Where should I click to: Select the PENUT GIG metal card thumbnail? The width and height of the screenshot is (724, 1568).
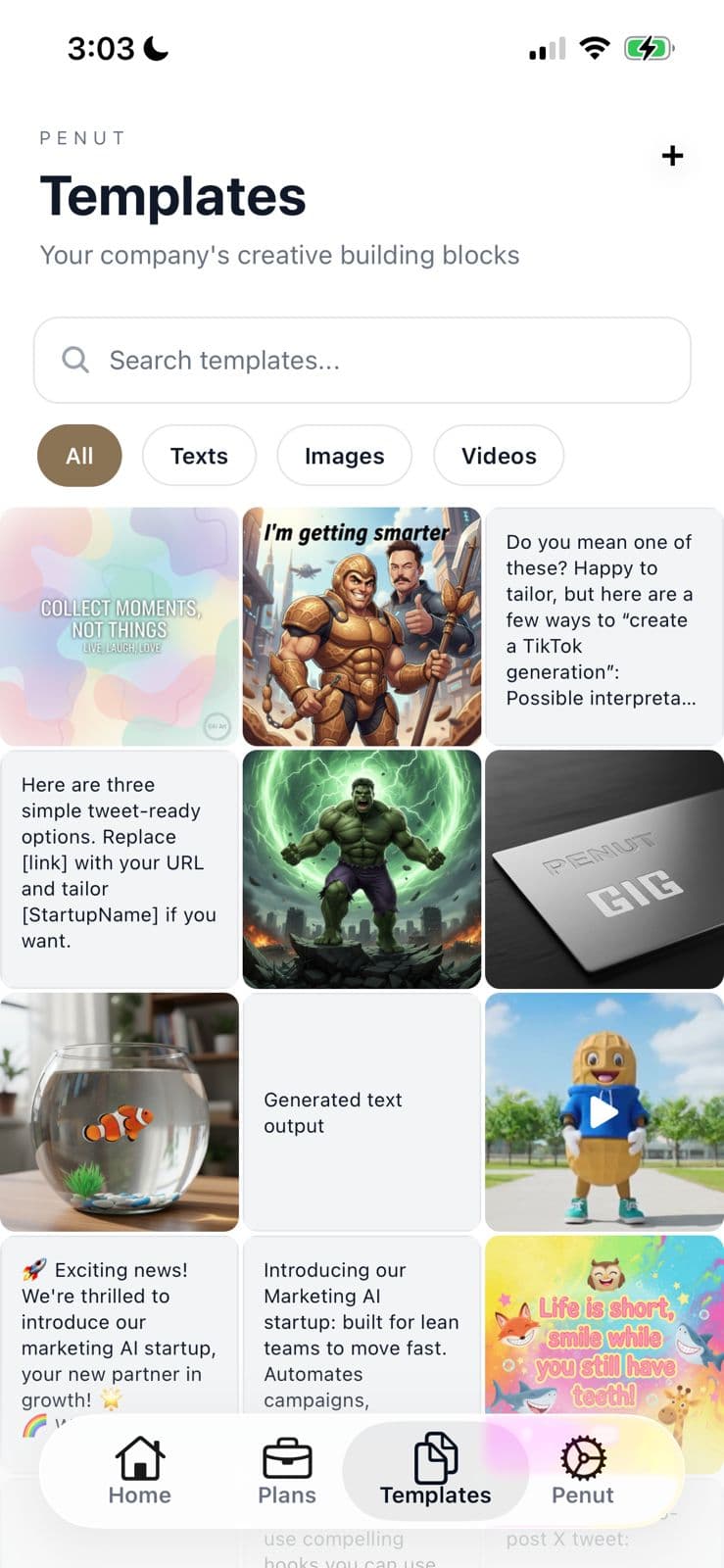[x=603, y=868]
